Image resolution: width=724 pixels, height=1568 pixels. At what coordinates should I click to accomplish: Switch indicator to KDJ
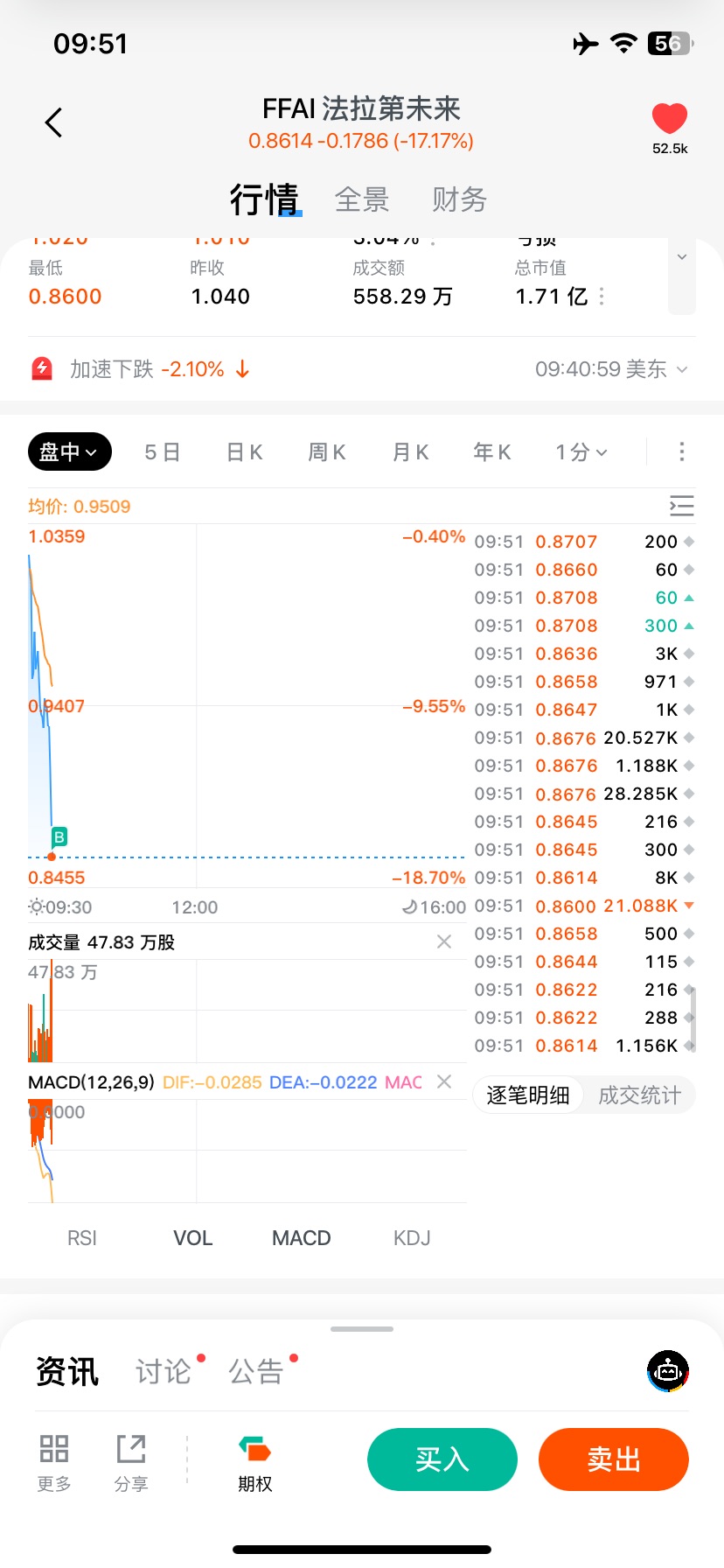(412, 1238)
